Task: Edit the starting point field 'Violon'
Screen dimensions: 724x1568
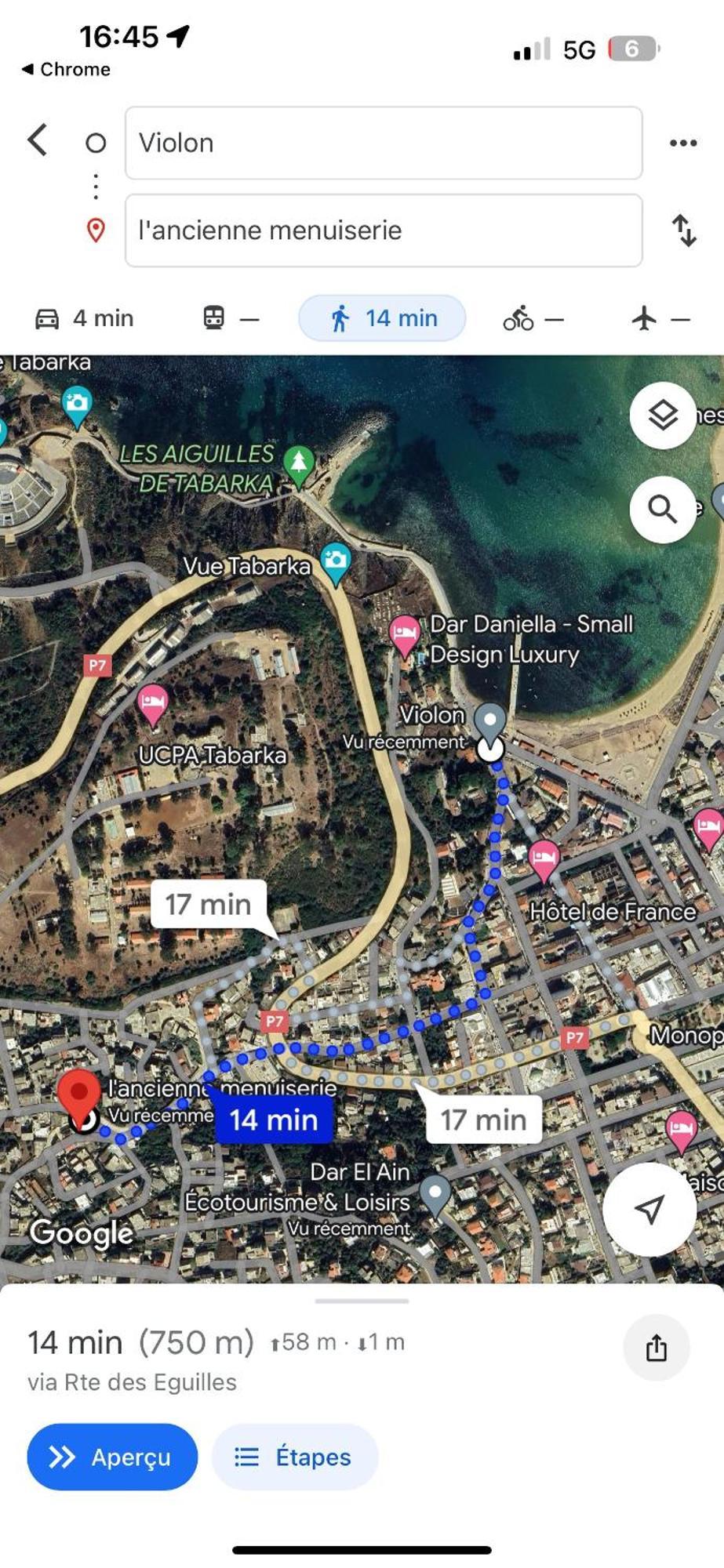Action: pyautogui.click(x=383, y=143)
